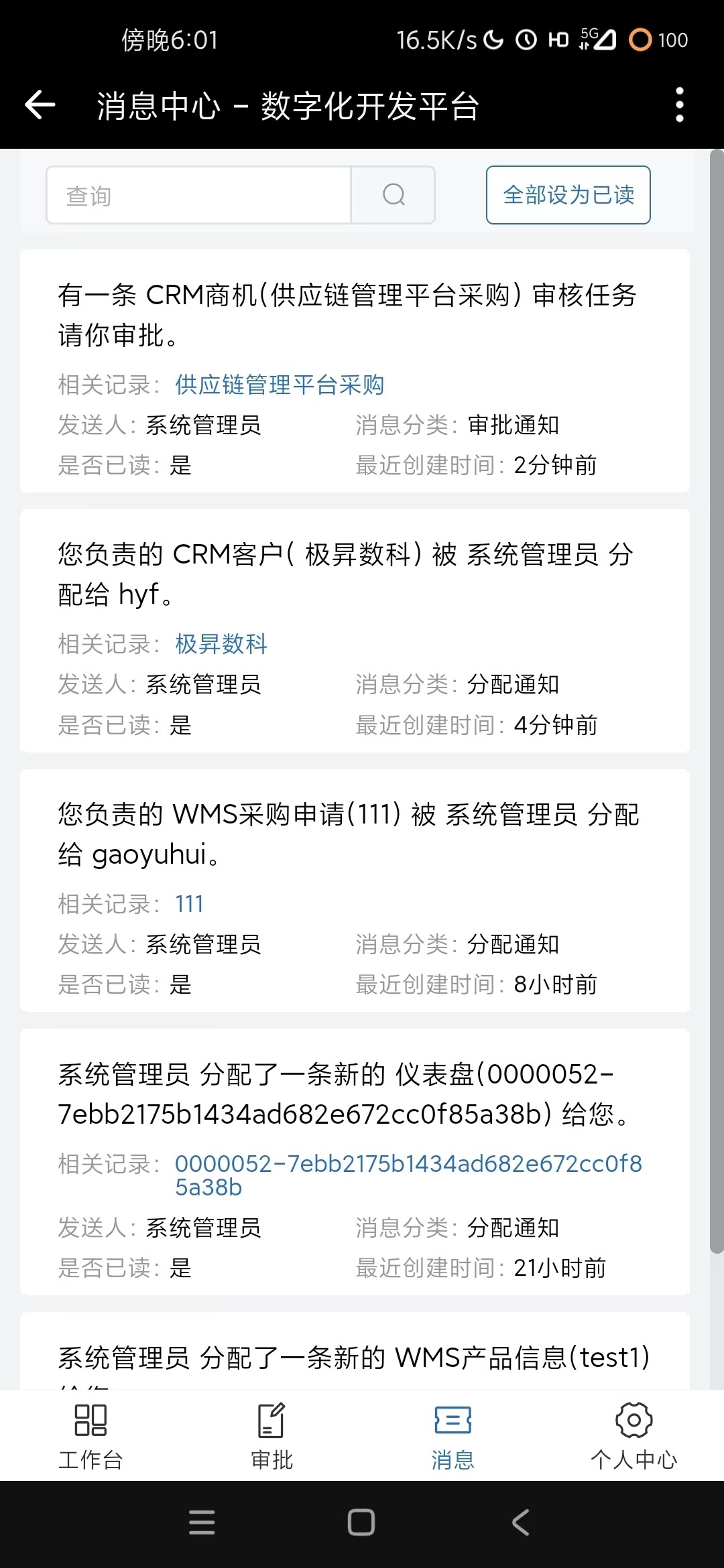
Task: Open the WMS产品信息(test1) message card
Action: [354, 1356]
